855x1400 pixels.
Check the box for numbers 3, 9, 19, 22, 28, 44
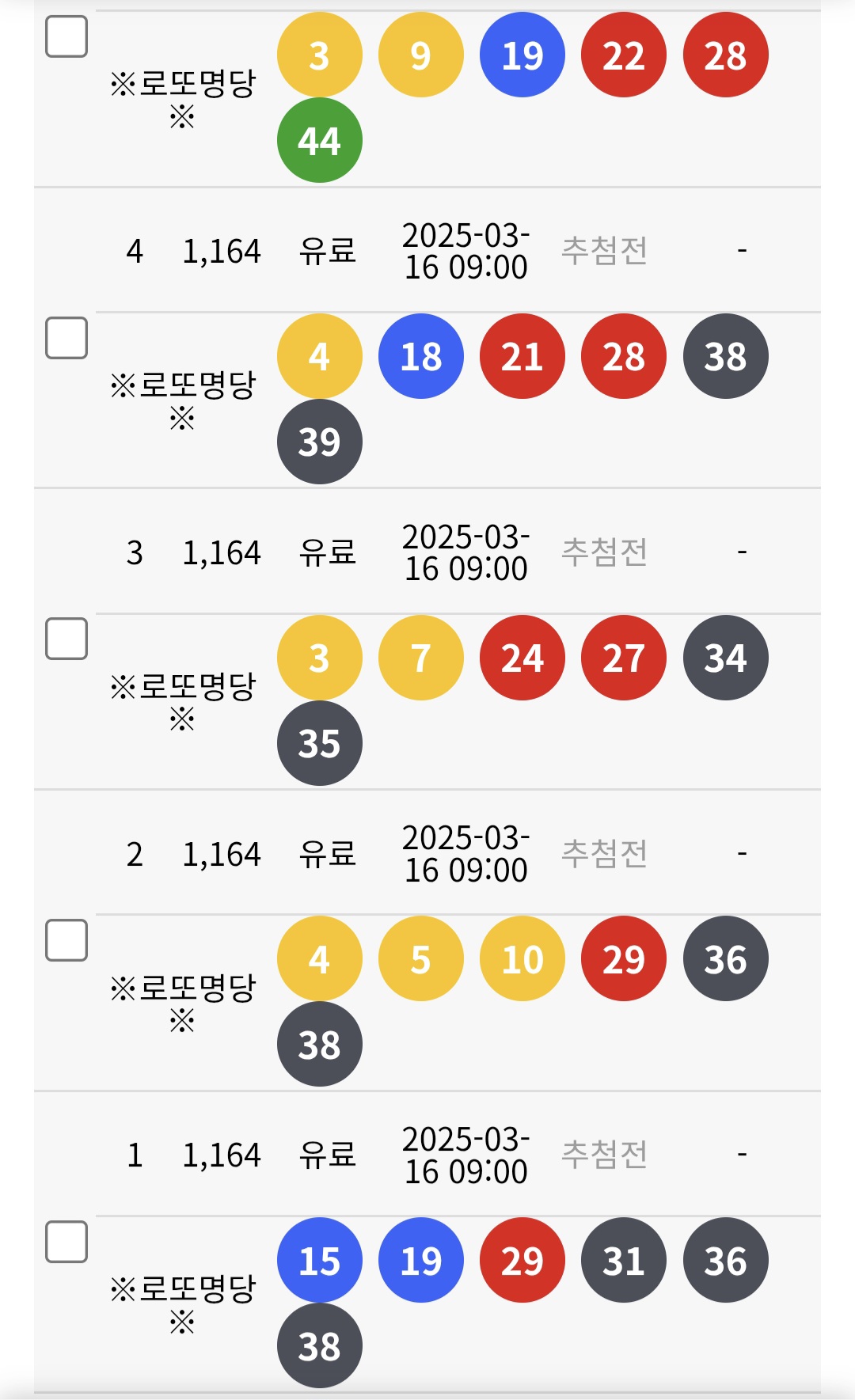(66, 36)
